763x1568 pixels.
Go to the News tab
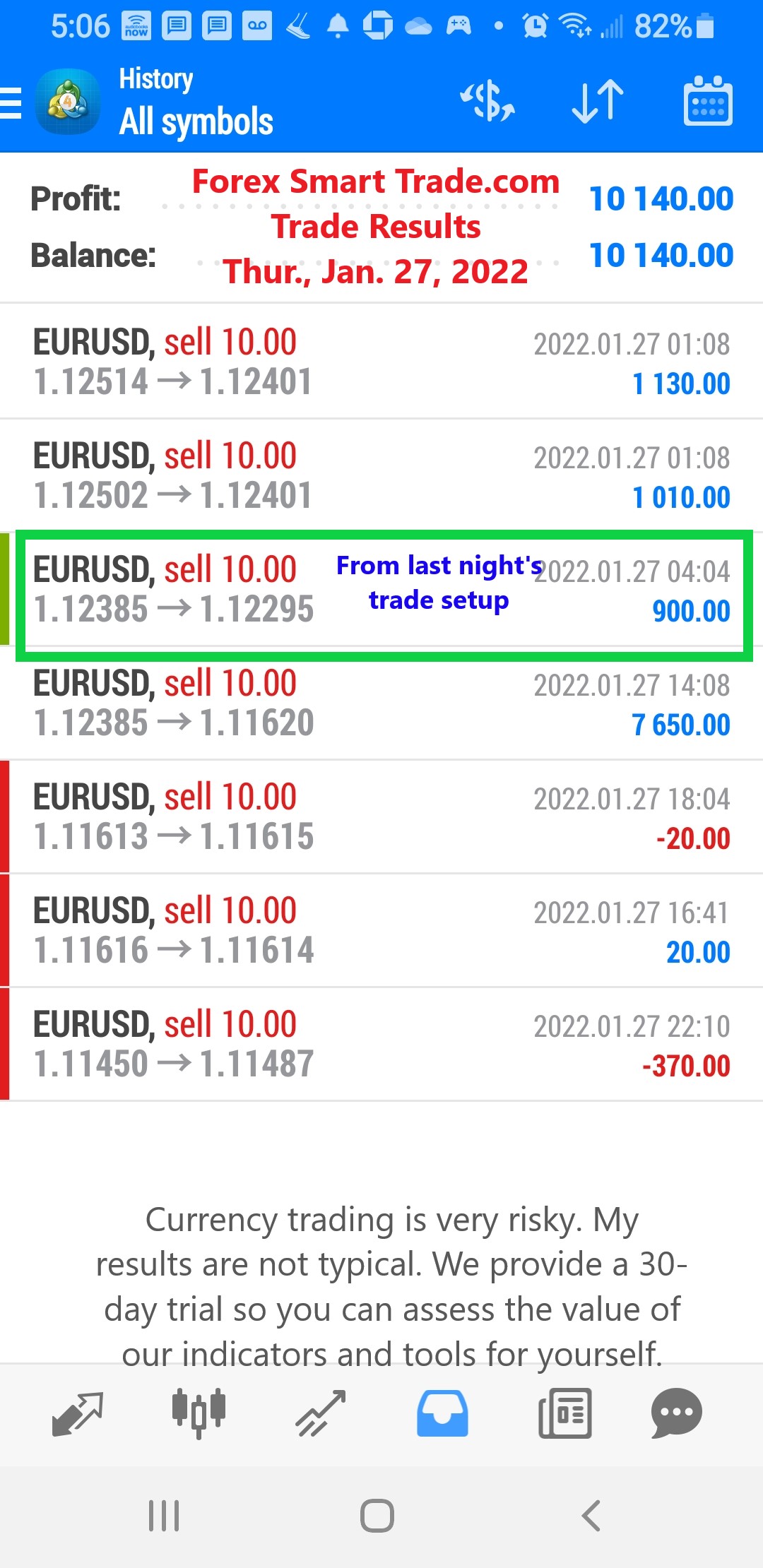click(564, 1413)
